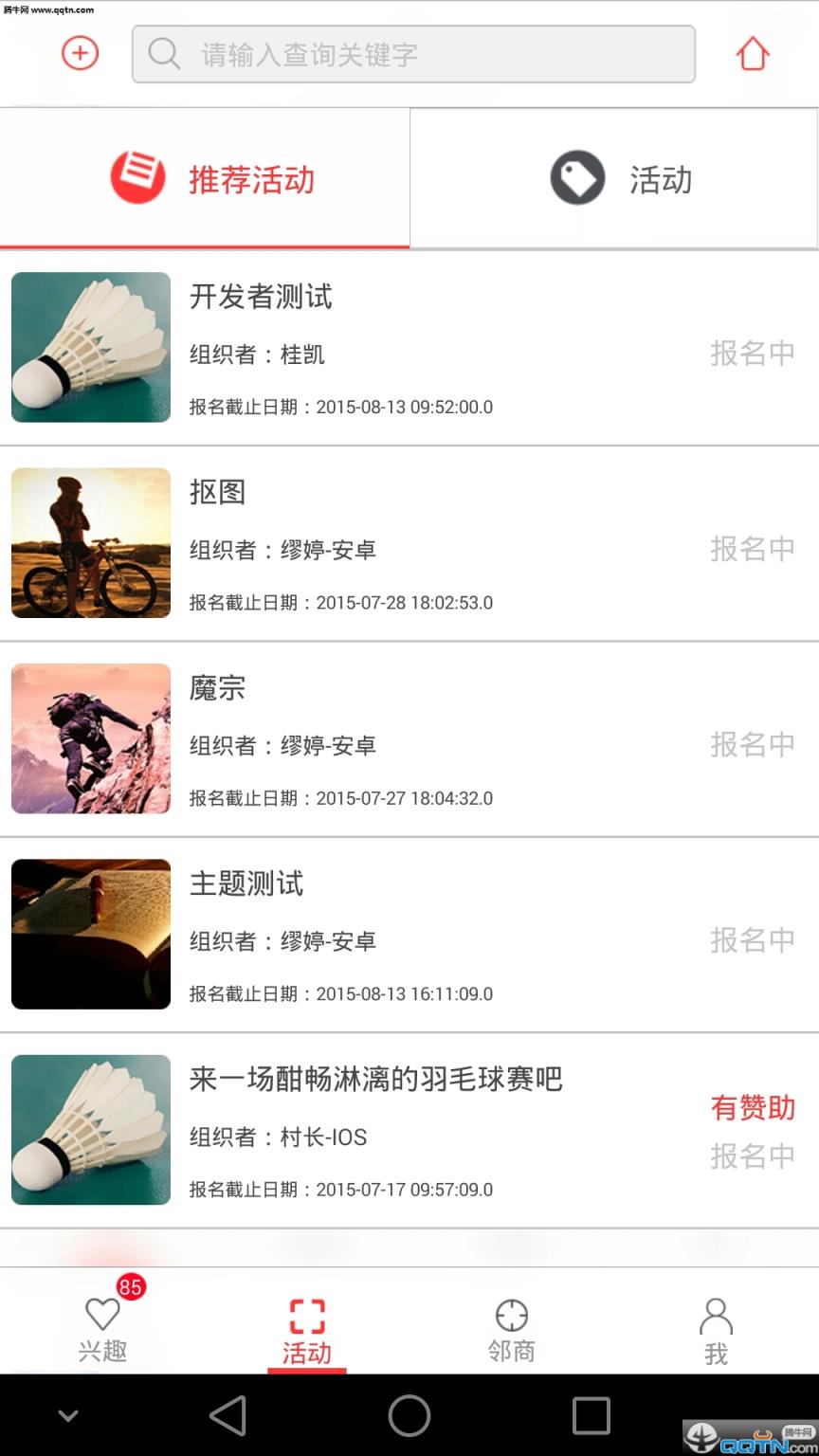
Task: Open 邻商 via the compass icon
Action: point(511,1316)
